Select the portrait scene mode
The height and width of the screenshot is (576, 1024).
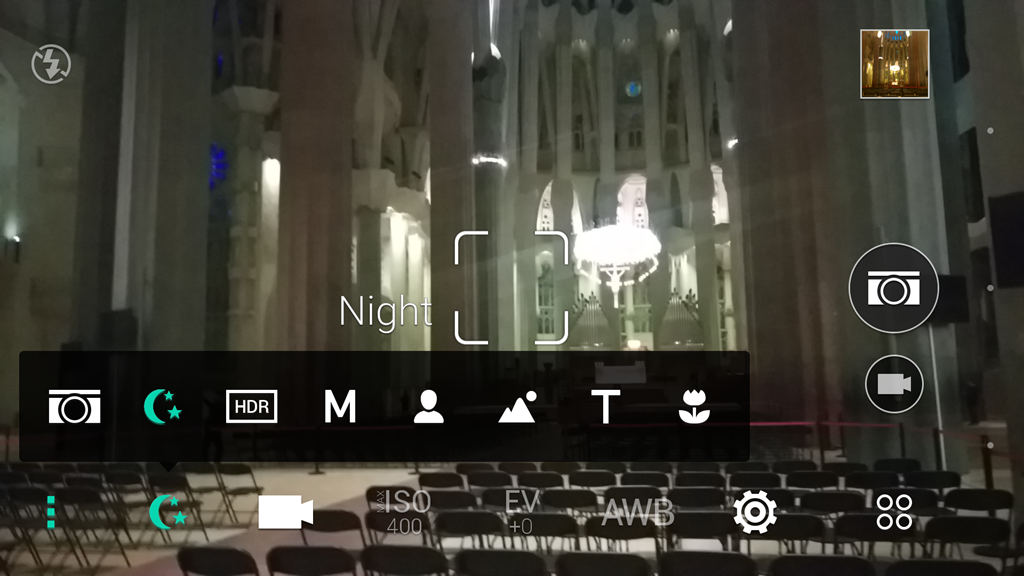coord(428,406)
